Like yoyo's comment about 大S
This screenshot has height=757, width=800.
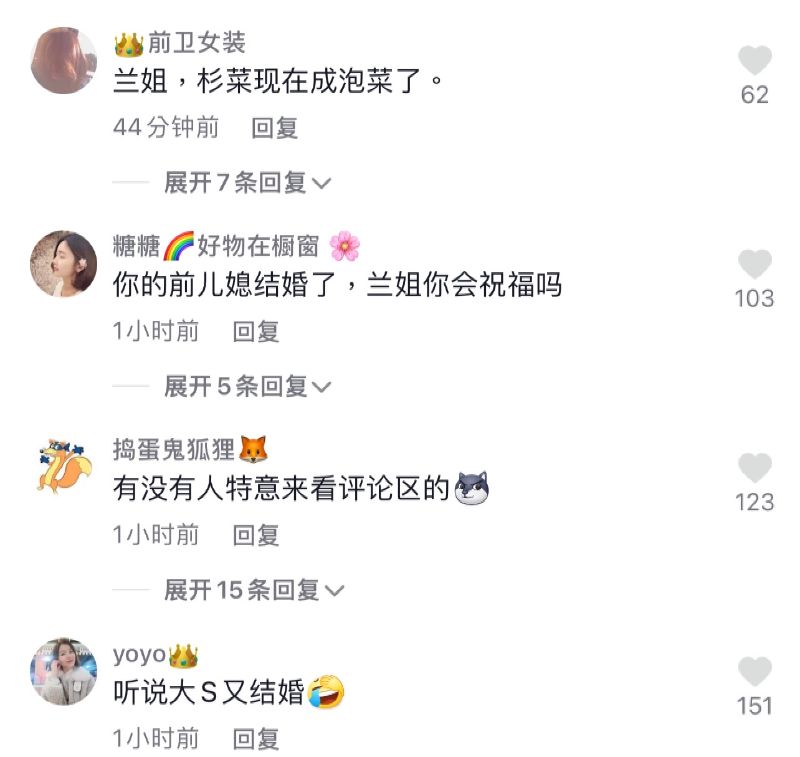(x=754, y=672)
